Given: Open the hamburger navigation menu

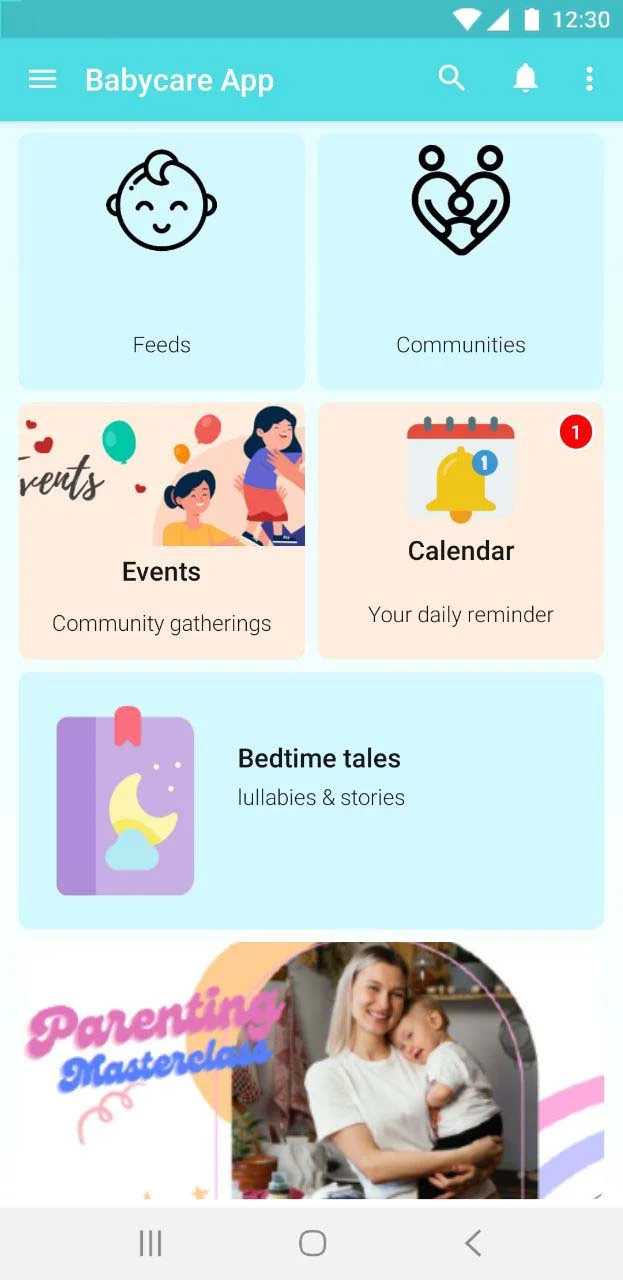Looking at the screenshot, I should [x=42, y=80].
